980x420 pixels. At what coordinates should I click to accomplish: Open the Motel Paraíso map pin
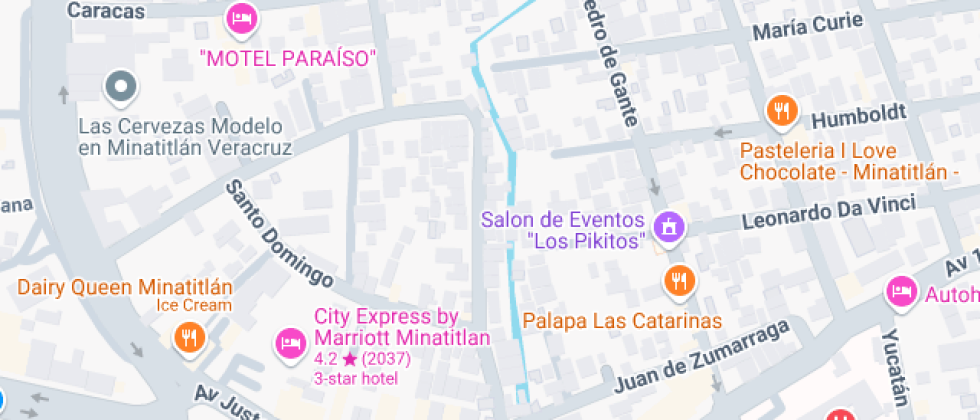click(241, 20)
